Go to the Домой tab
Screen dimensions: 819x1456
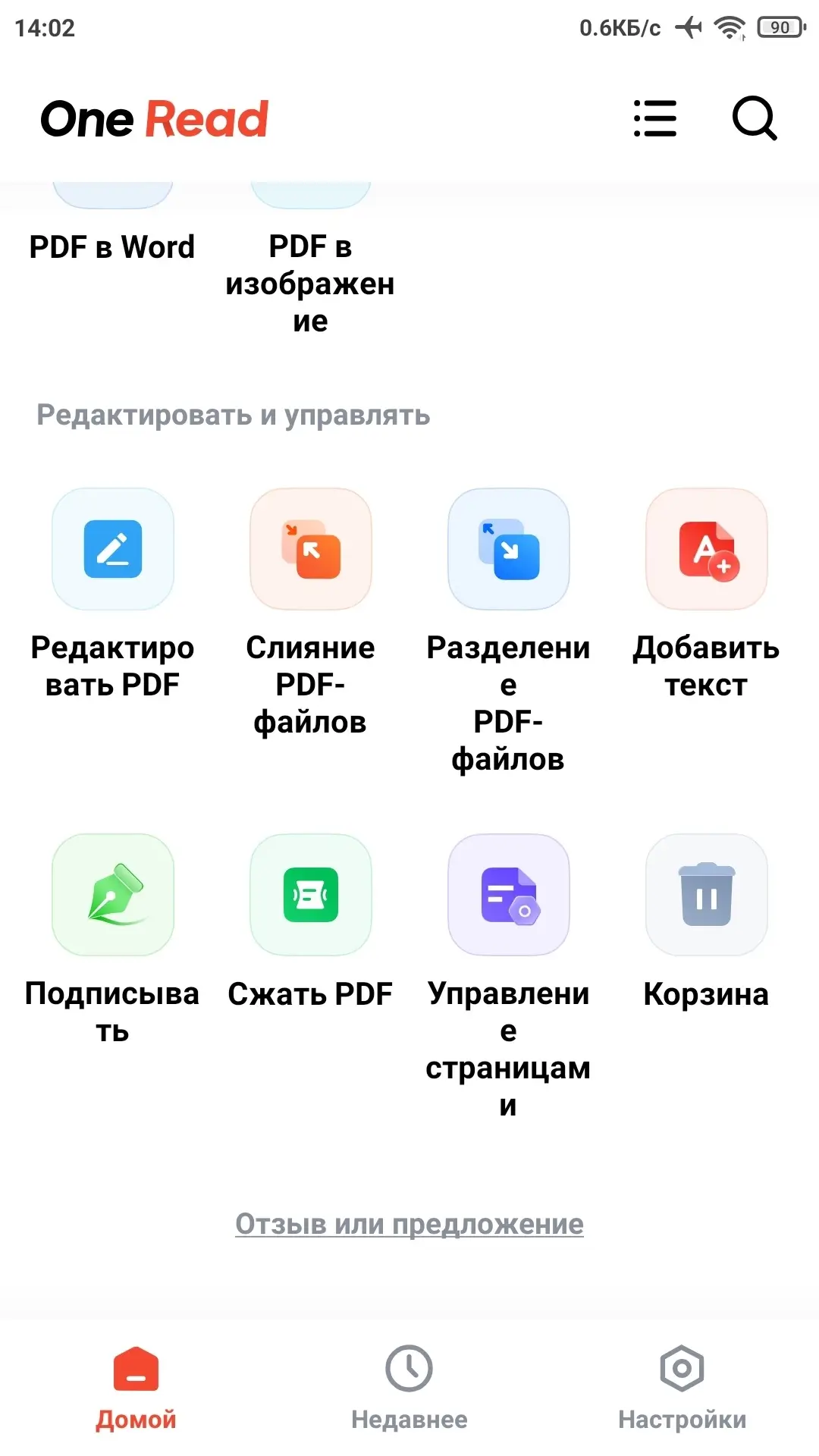coord(136,1388)
